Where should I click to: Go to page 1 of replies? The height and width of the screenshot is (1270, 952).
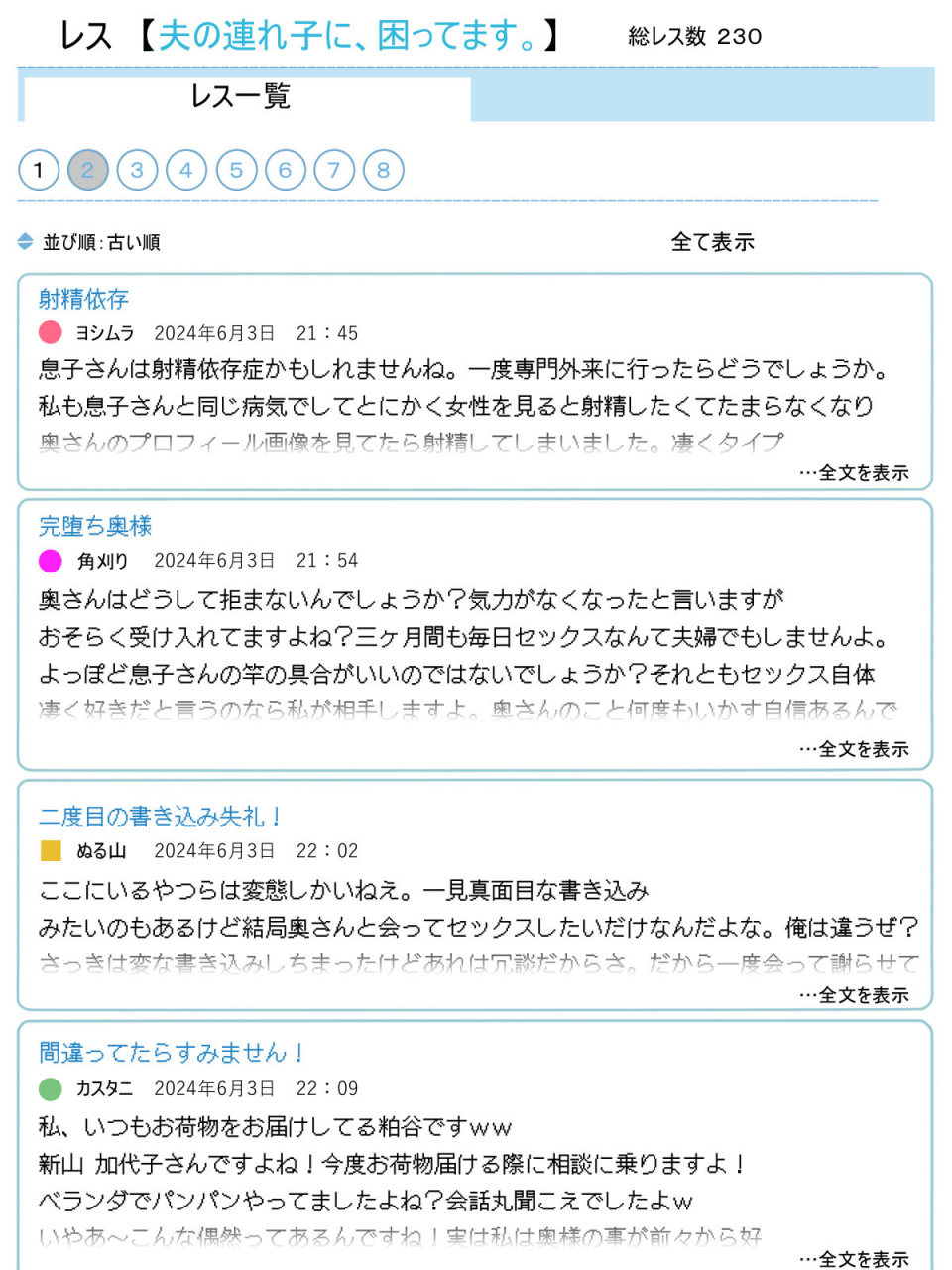[39, 171]
